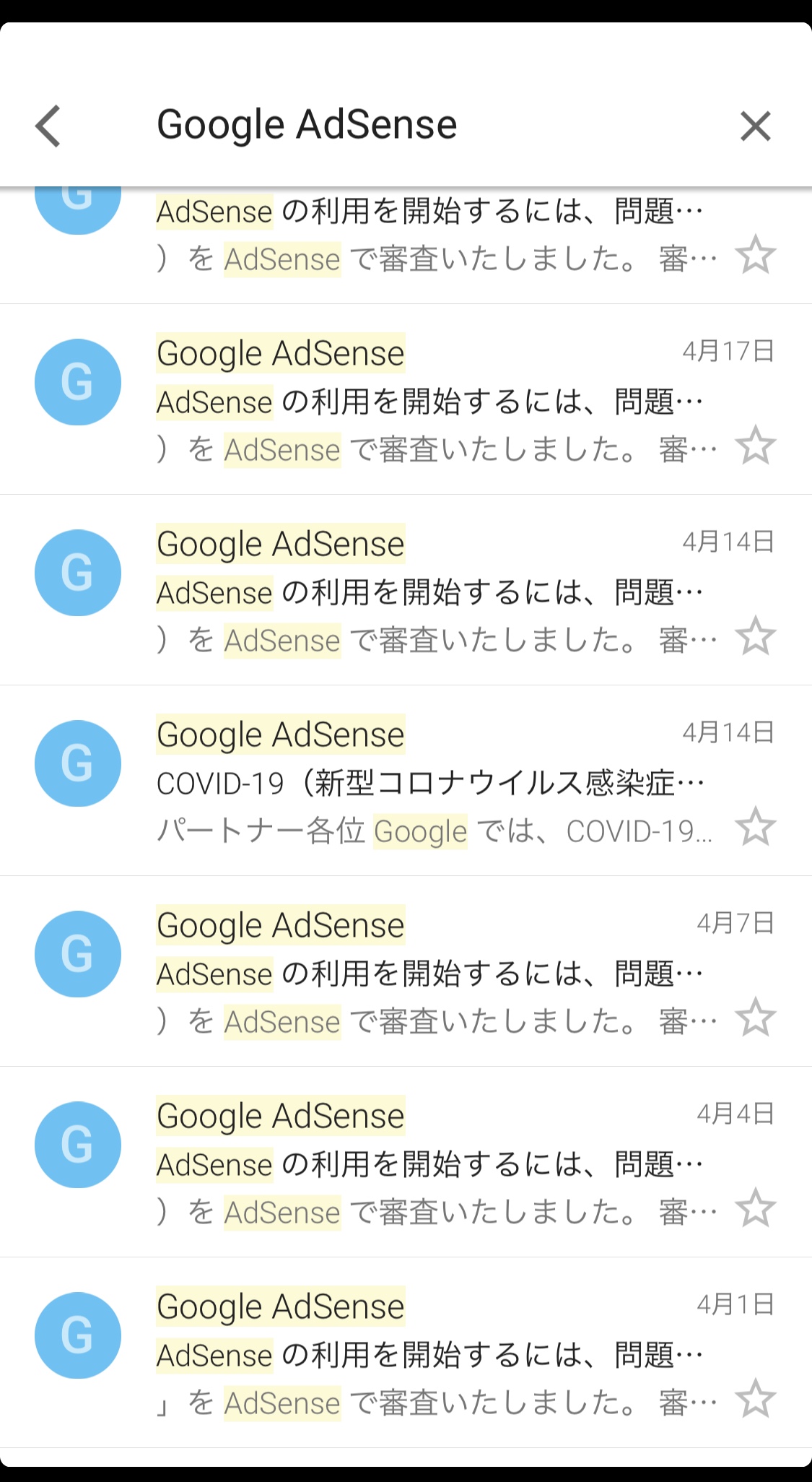Open the AdSense email dated 4月7日
The height and width of the screenshot is (1482, 812).
[406, 971]
